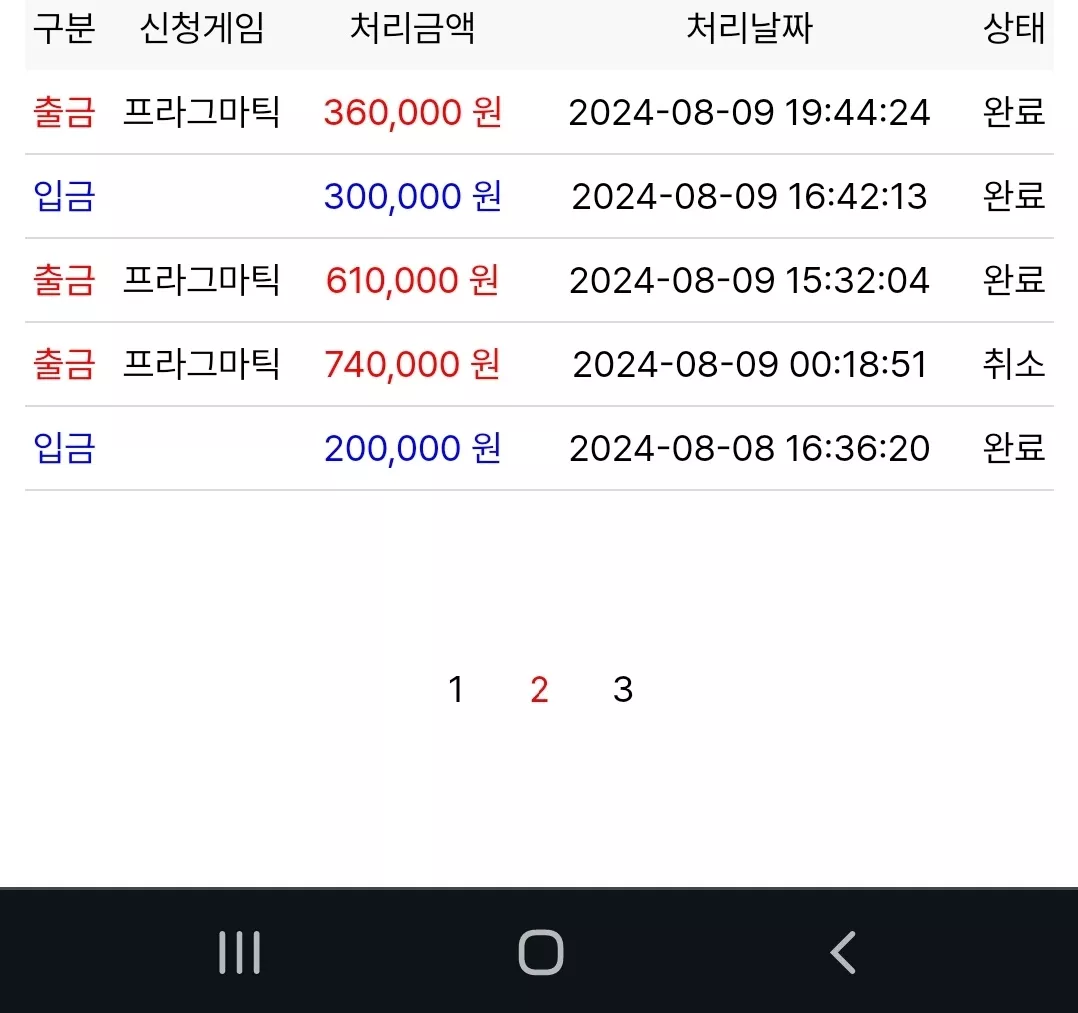Open the recent apps view
Image resolution: width=1078 pixels, height=1013 pixels.
point(239,952)
